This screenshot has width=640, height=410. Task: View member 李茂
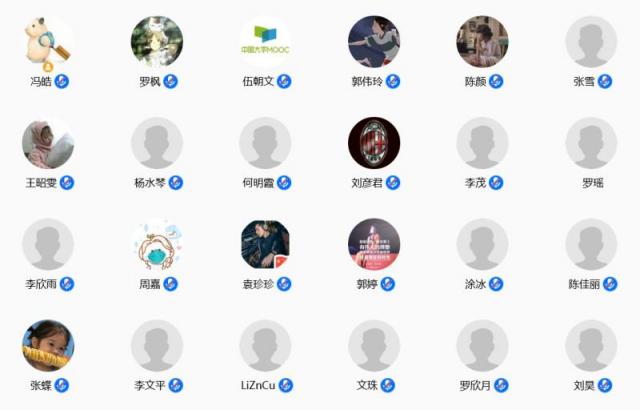[482, 143]
